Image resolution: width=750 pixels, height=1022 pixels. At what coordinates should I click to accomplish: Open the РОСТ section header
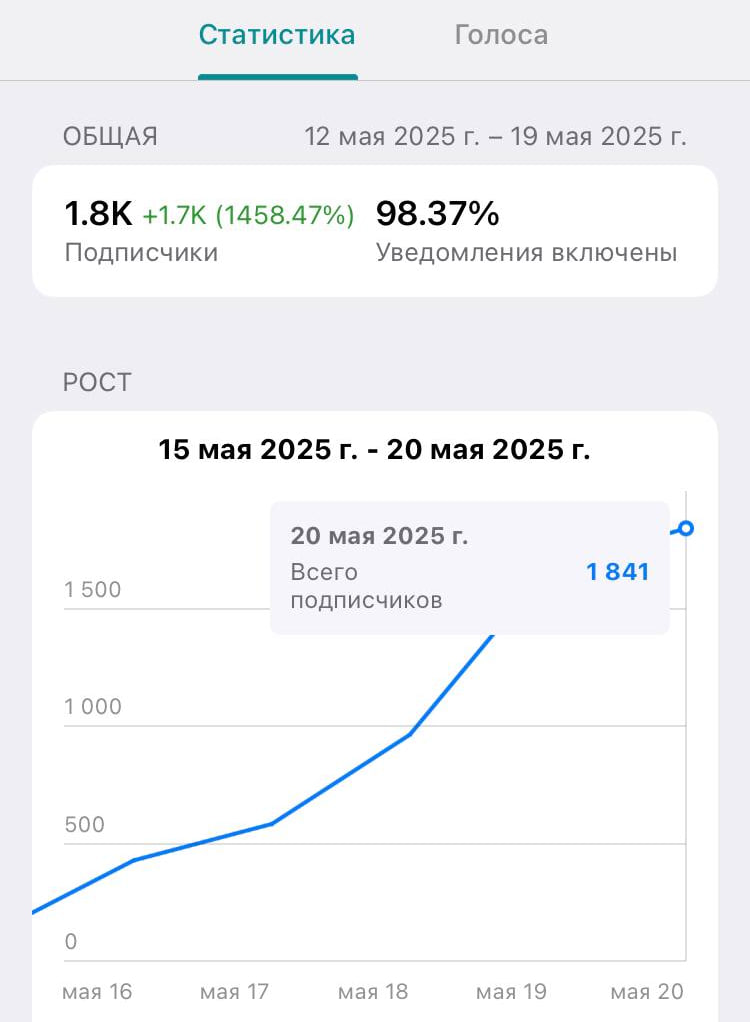point(97,382)
